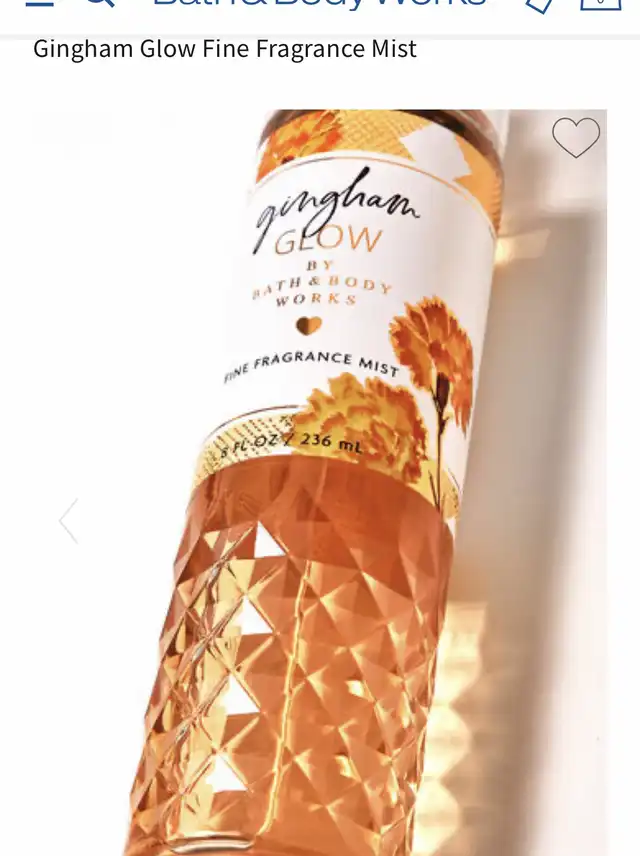Open the hamburger menu
This screenshot has height=856, width=640.
point(39,4)
